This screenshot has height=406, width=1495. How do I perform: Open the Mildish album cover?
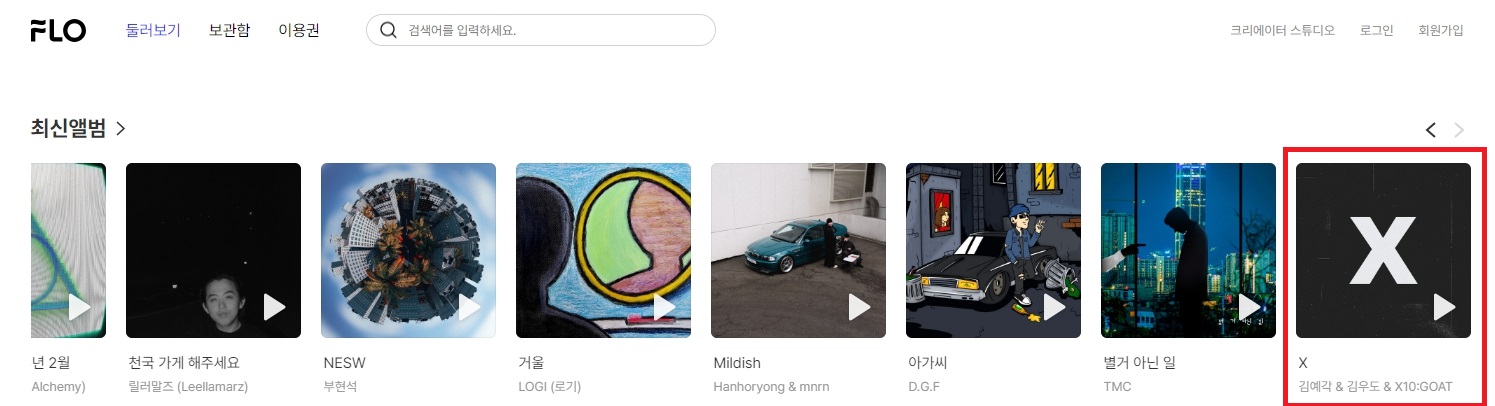click(x=798, y=250)
